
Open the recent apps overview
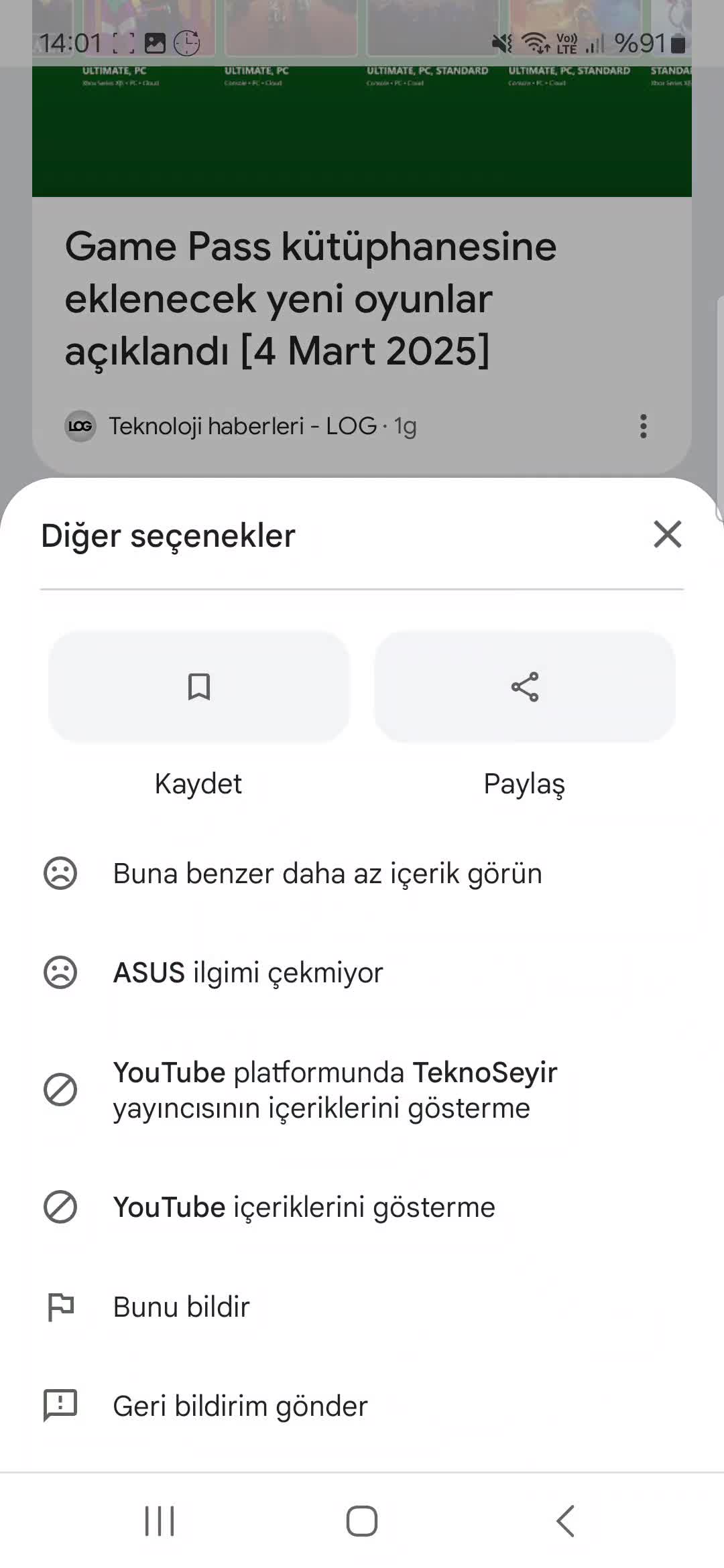159,1521
